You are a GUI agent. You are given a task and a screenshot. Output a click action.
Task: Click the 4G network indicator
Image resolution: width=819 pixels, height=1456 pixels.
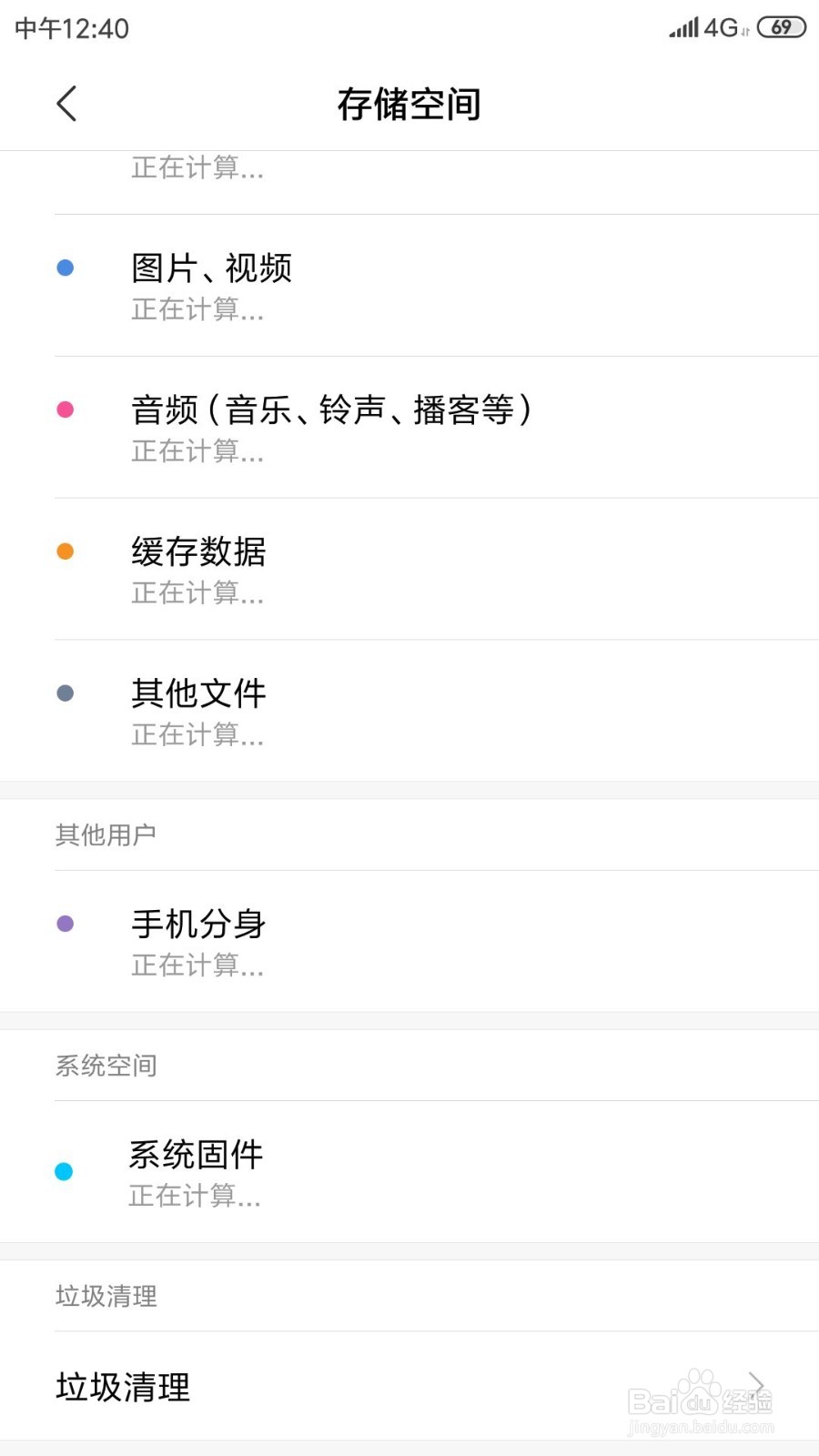pos(722,28)
